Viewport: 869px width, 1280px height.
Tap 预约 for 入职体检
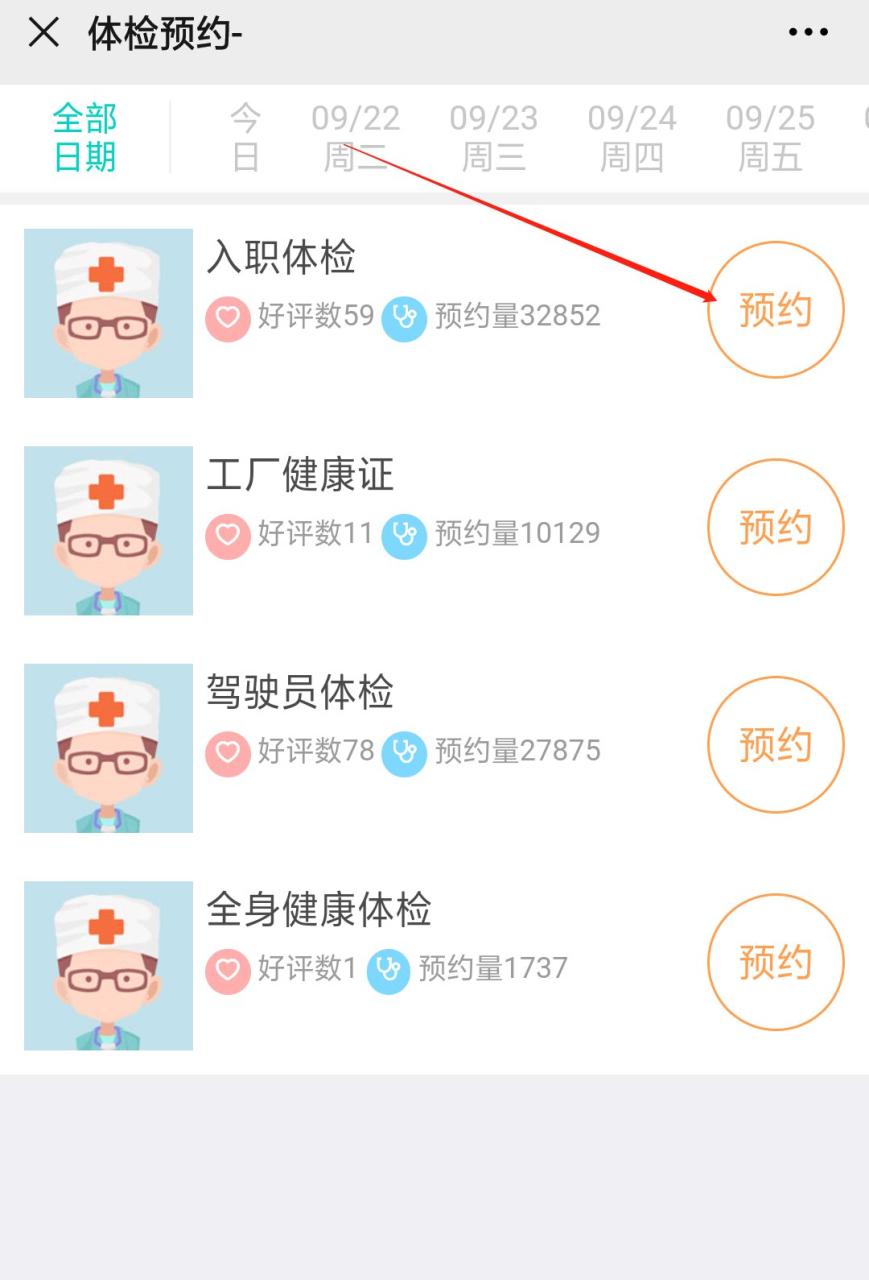coord(776,310)
